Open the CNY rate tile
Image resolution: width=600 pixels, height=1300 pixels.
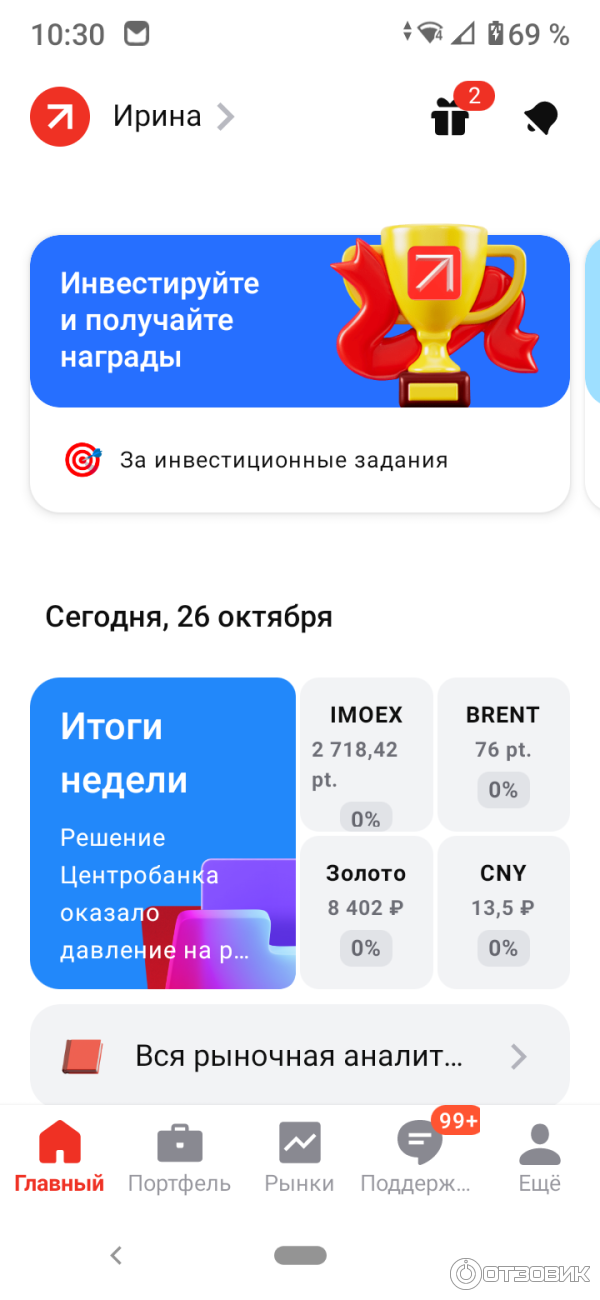click(x=503, y=911)
